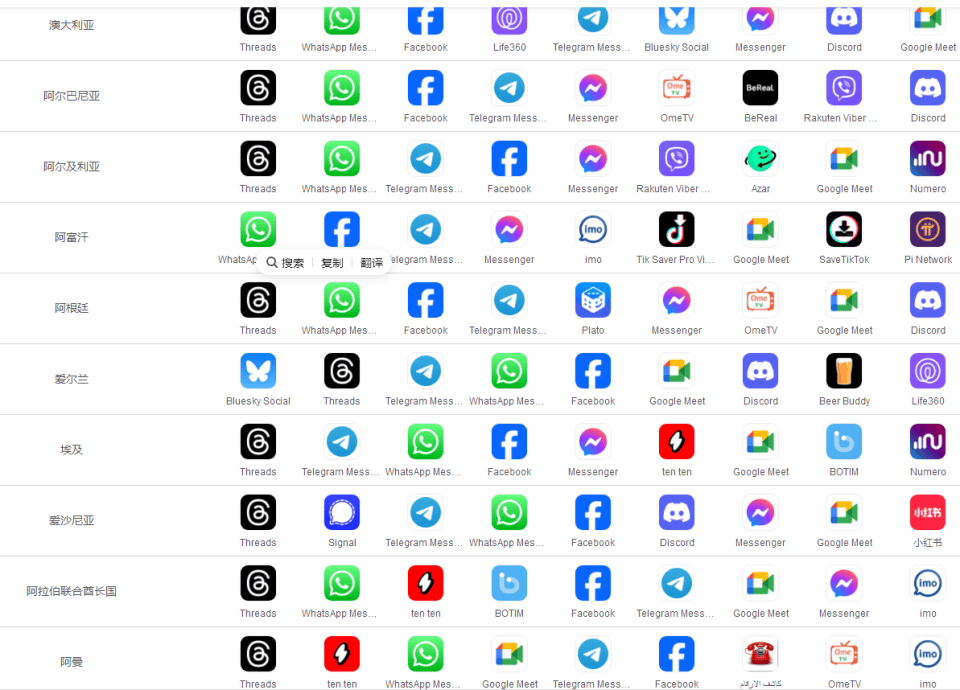Viewport: 960px width, 690px height.
Task: Open Pi Network in the 阿富汗 row
Action: tap(927, 231)
